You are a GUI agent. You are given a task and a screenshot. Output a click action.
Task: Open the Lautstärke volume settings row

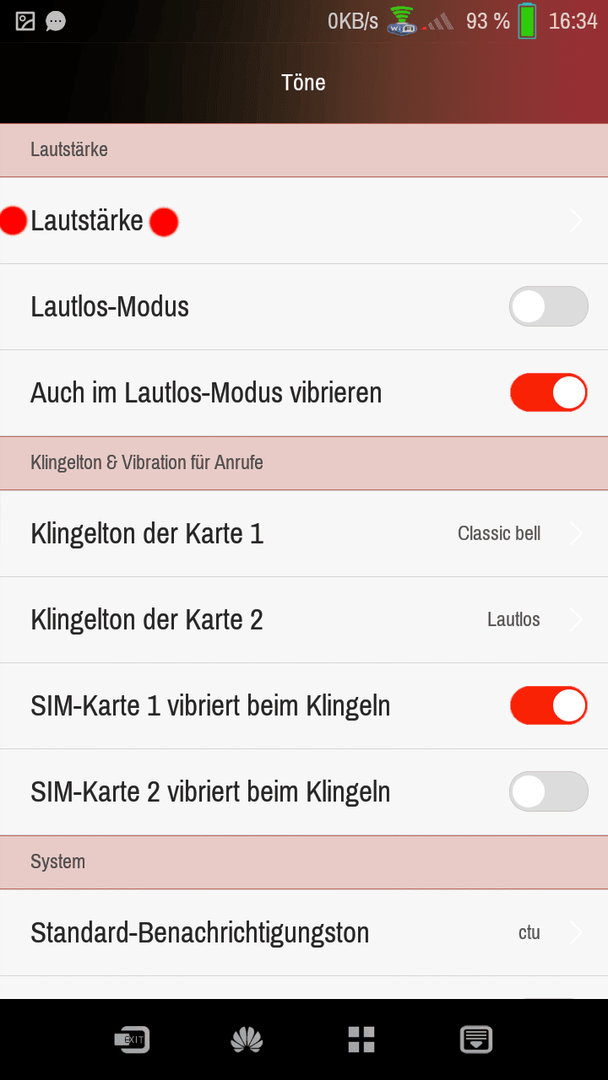pyautogui.click(x=304, y=220)
